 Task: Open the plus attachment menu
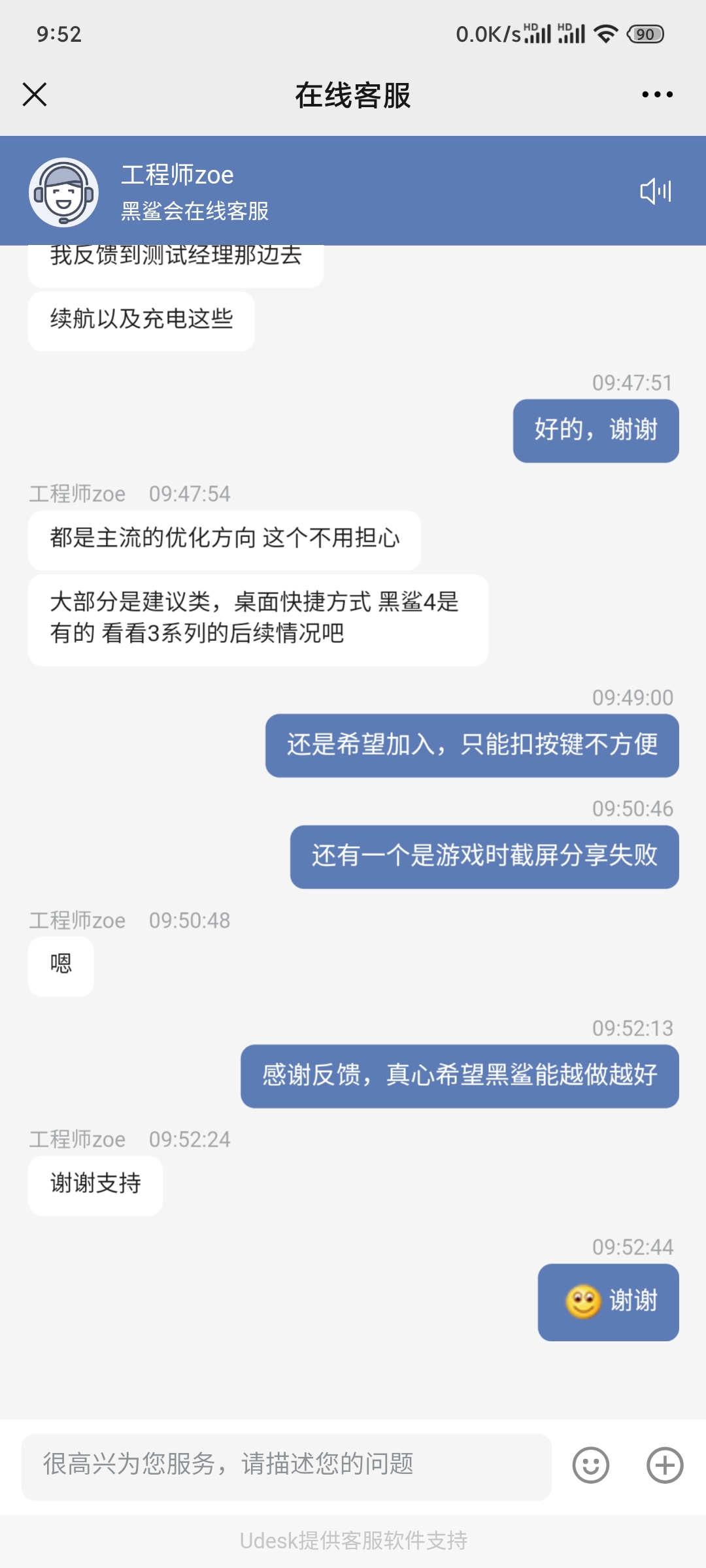coord(665,1465)
